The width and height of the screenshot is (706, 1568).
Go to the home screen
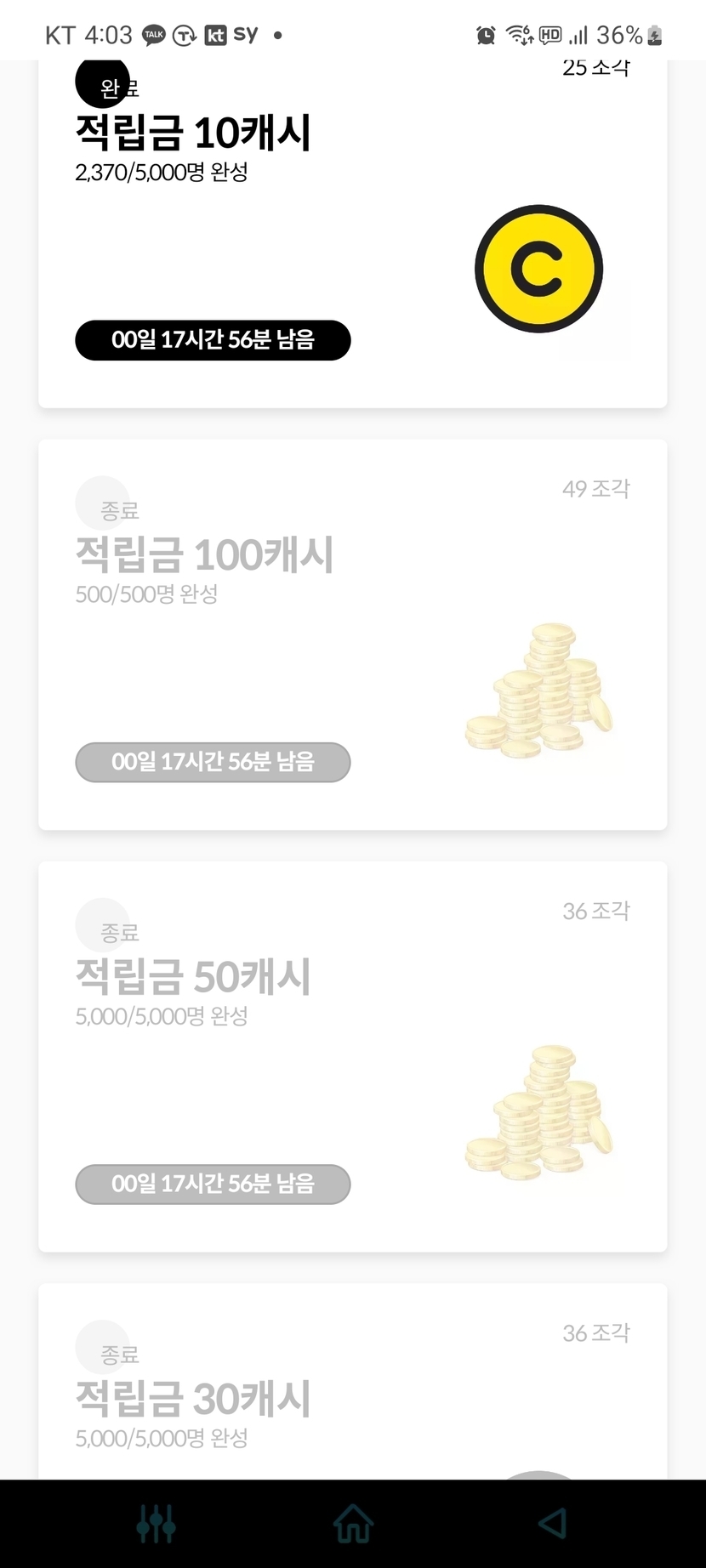(353, 1524)
